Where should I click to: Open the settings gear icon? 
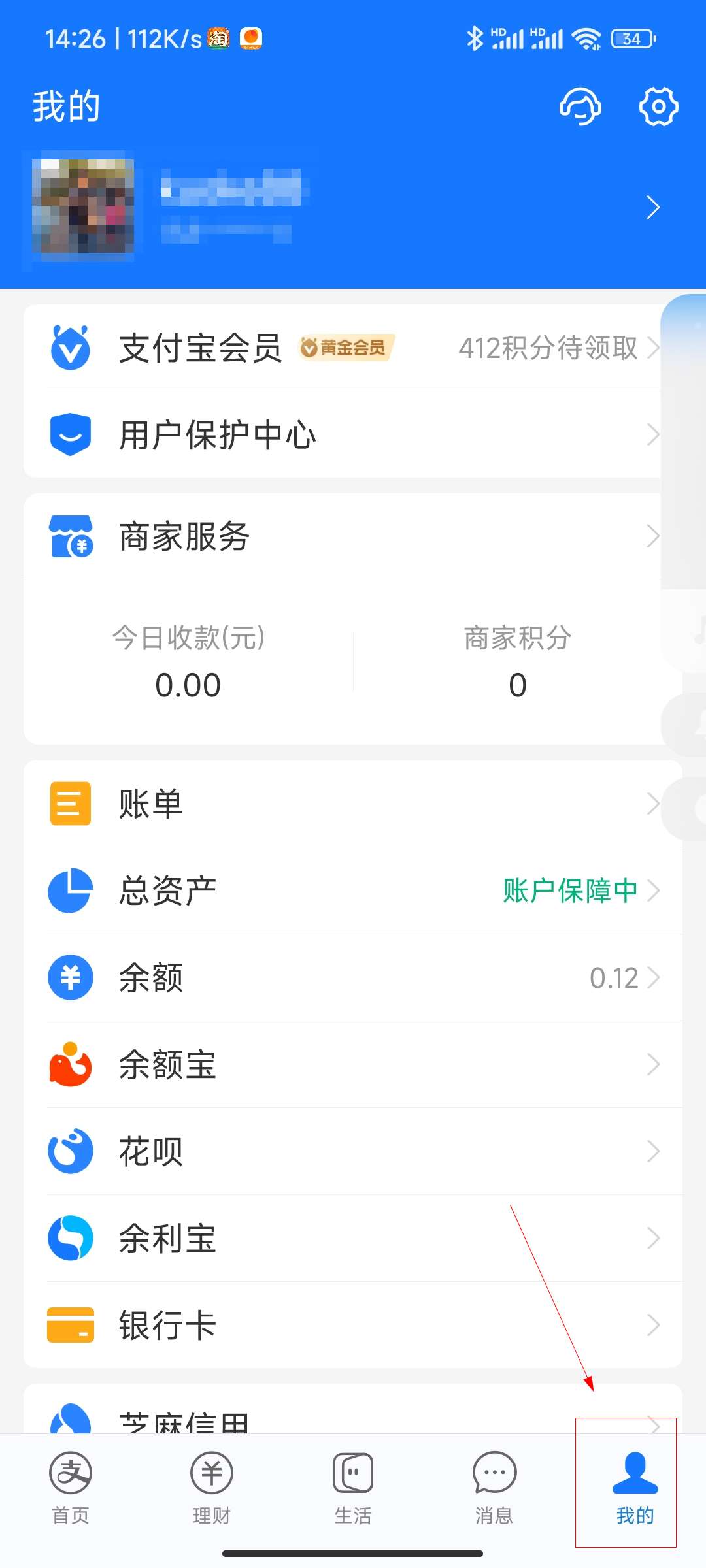[658, 106]
